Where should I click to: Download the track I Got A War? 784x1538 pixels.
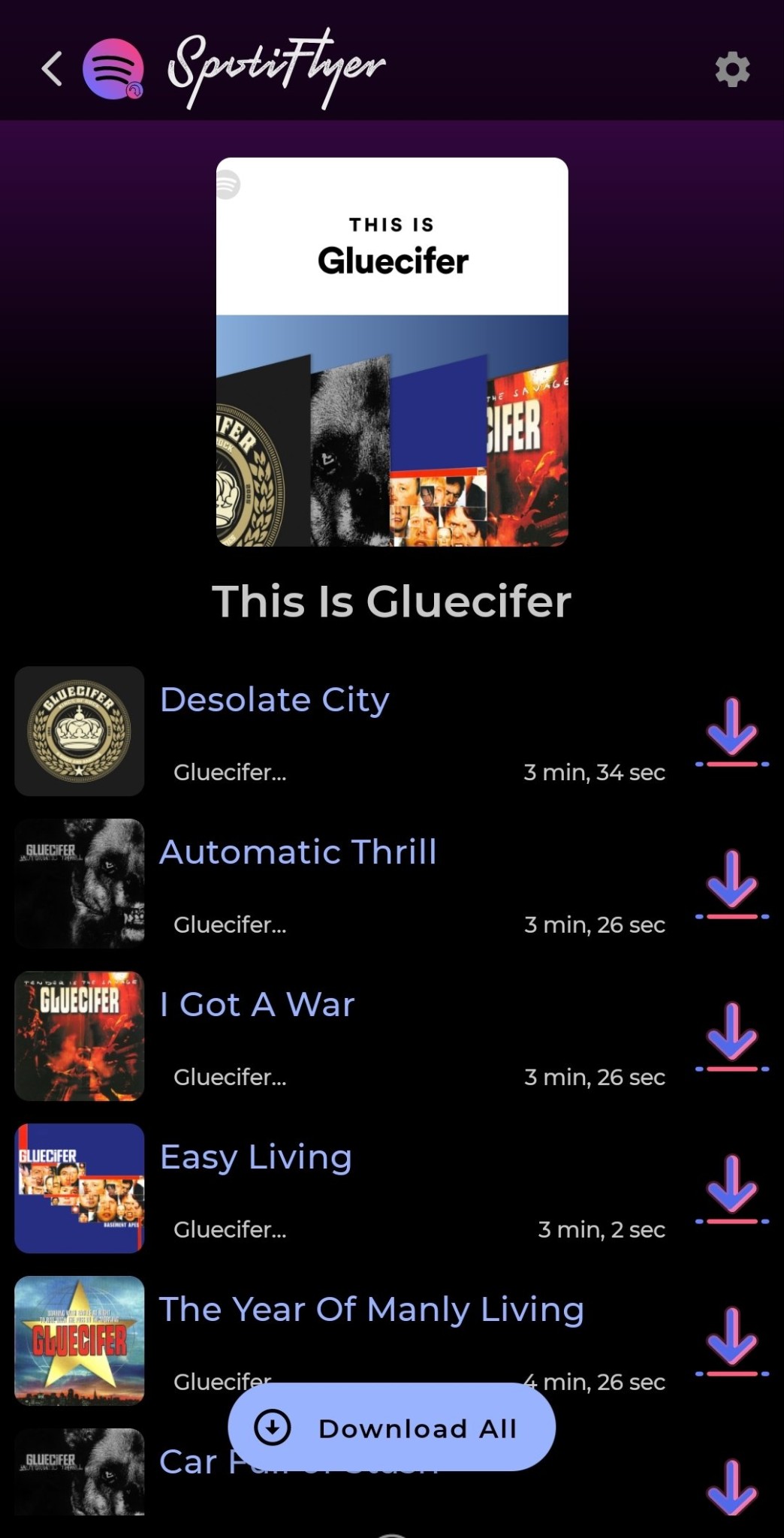click(731, 1039)
